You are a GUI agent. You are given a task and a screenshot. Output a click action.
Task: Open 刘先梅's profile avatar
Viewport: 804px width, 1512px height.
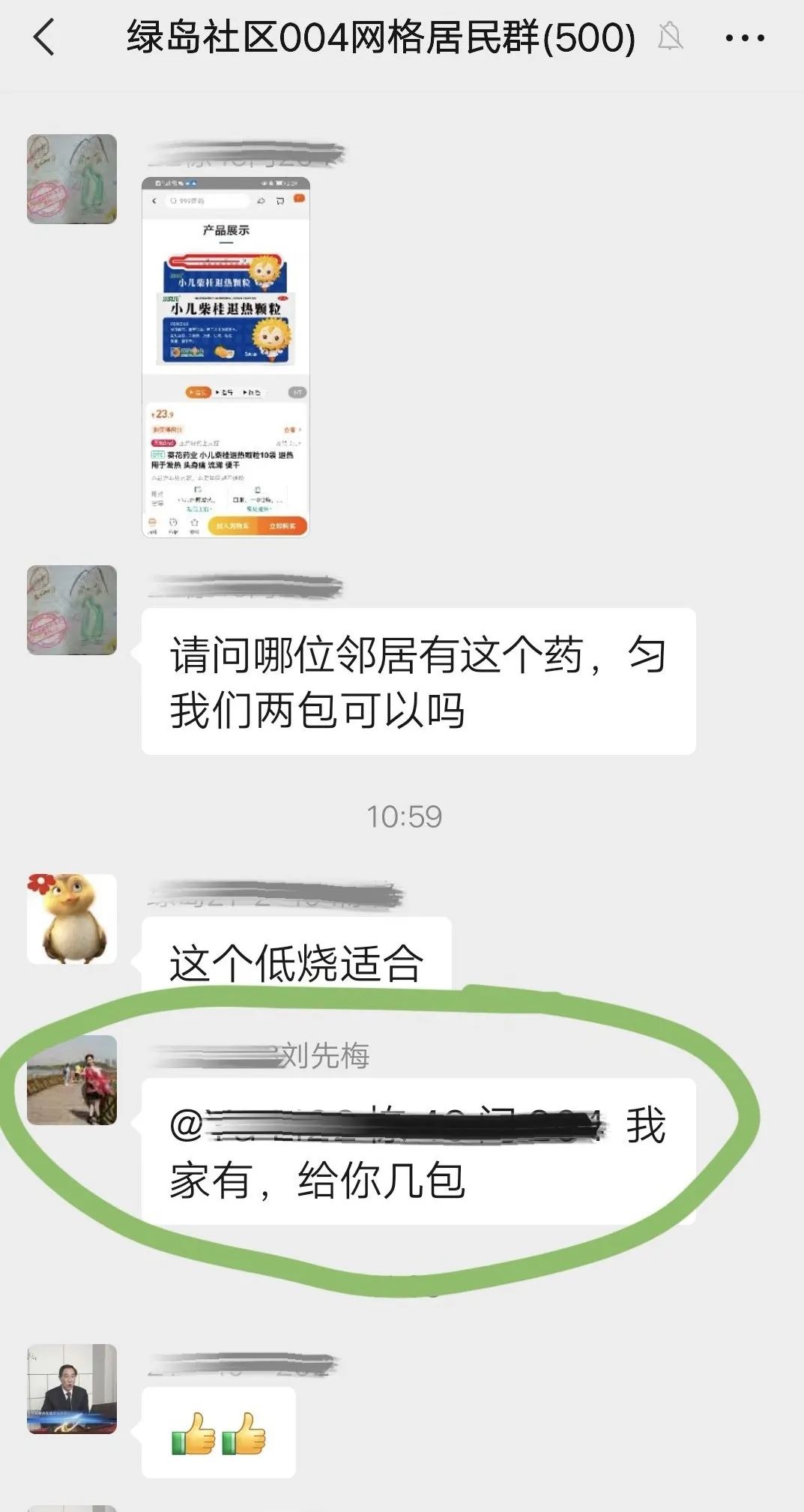click(x=72, y=1079)
